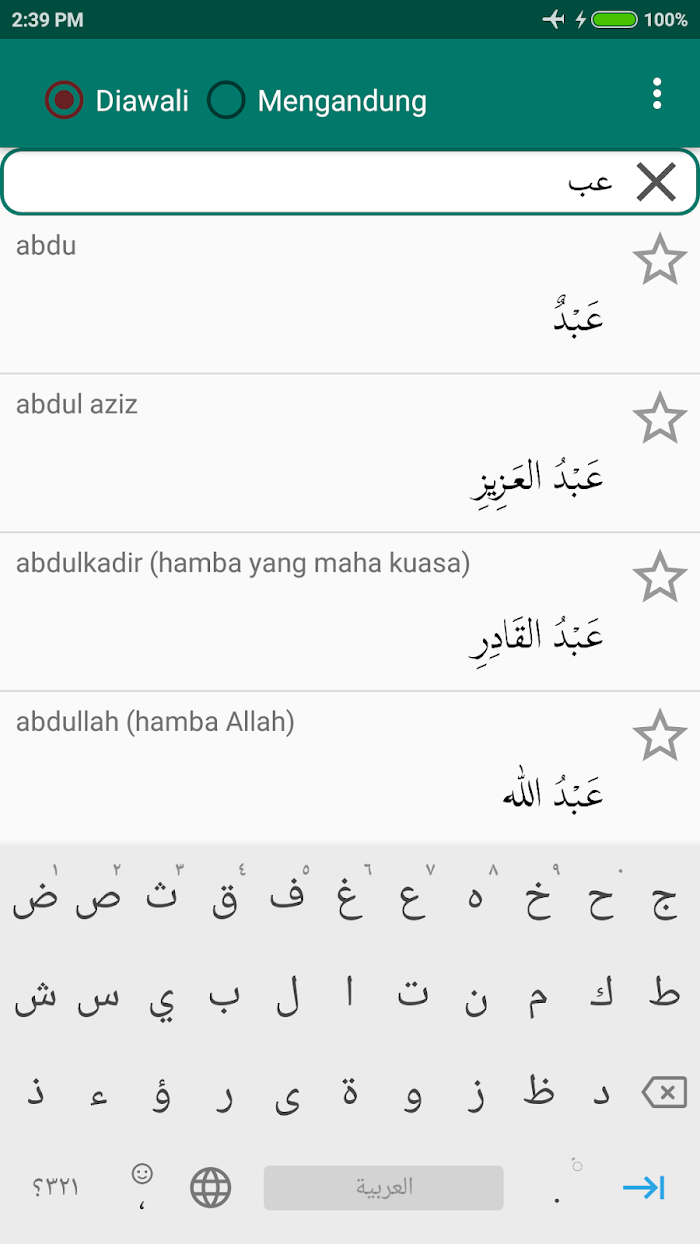This screenshot has height=1244, width=700.
Task: Star the abdul aziz entry
Action: 660,418
